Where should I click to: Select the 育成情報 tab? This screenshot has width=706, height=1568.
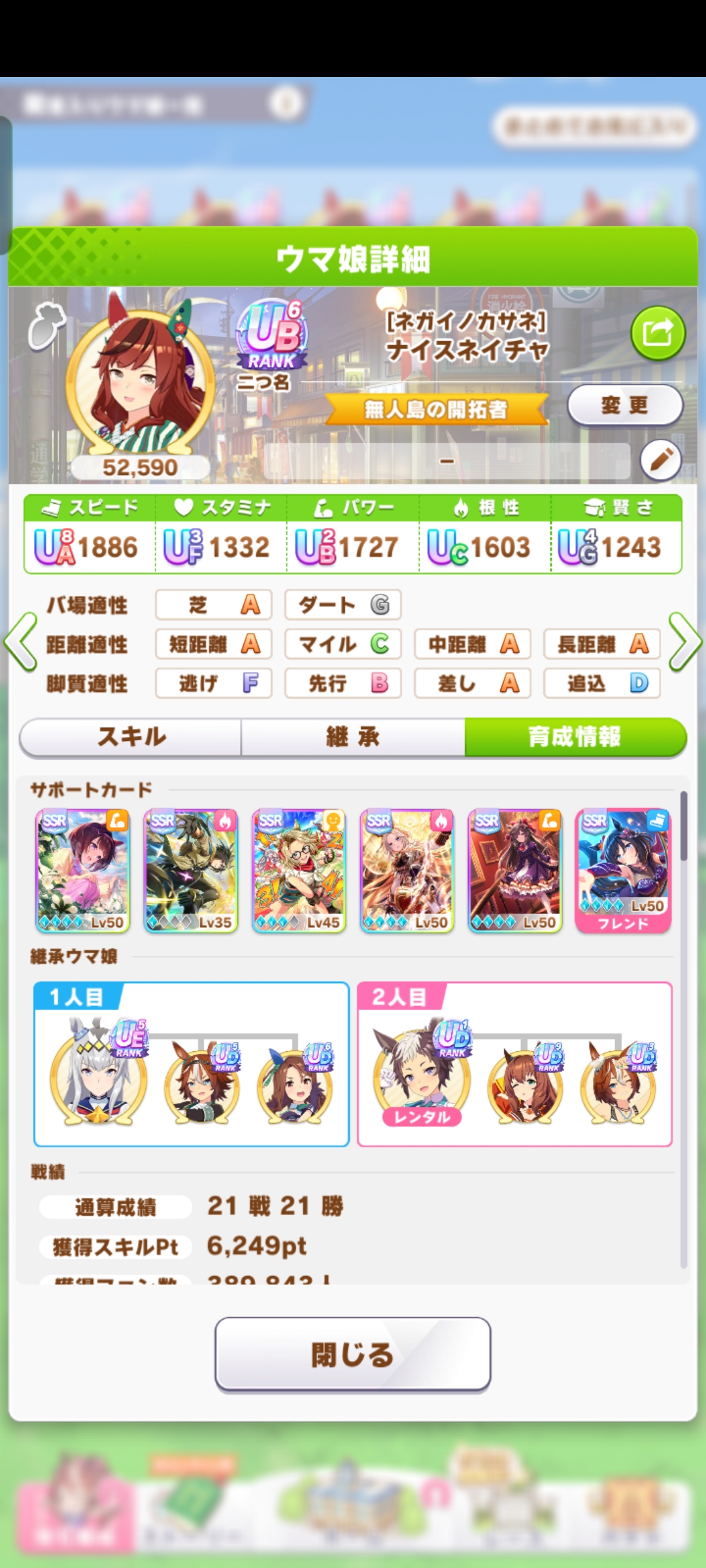click(575, 737)
